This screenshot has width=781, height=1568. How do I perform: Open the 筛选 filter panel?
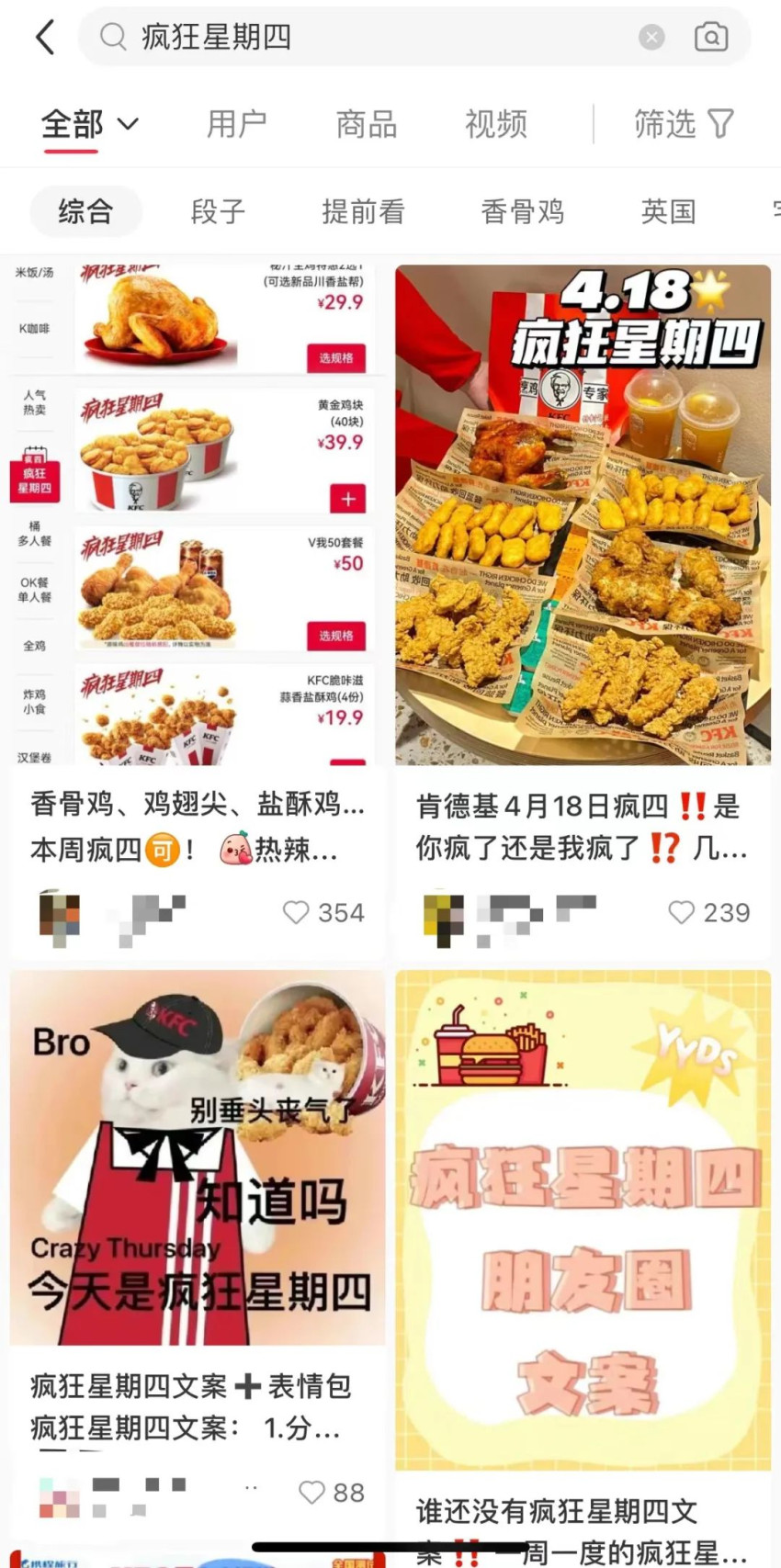[684, 123]
